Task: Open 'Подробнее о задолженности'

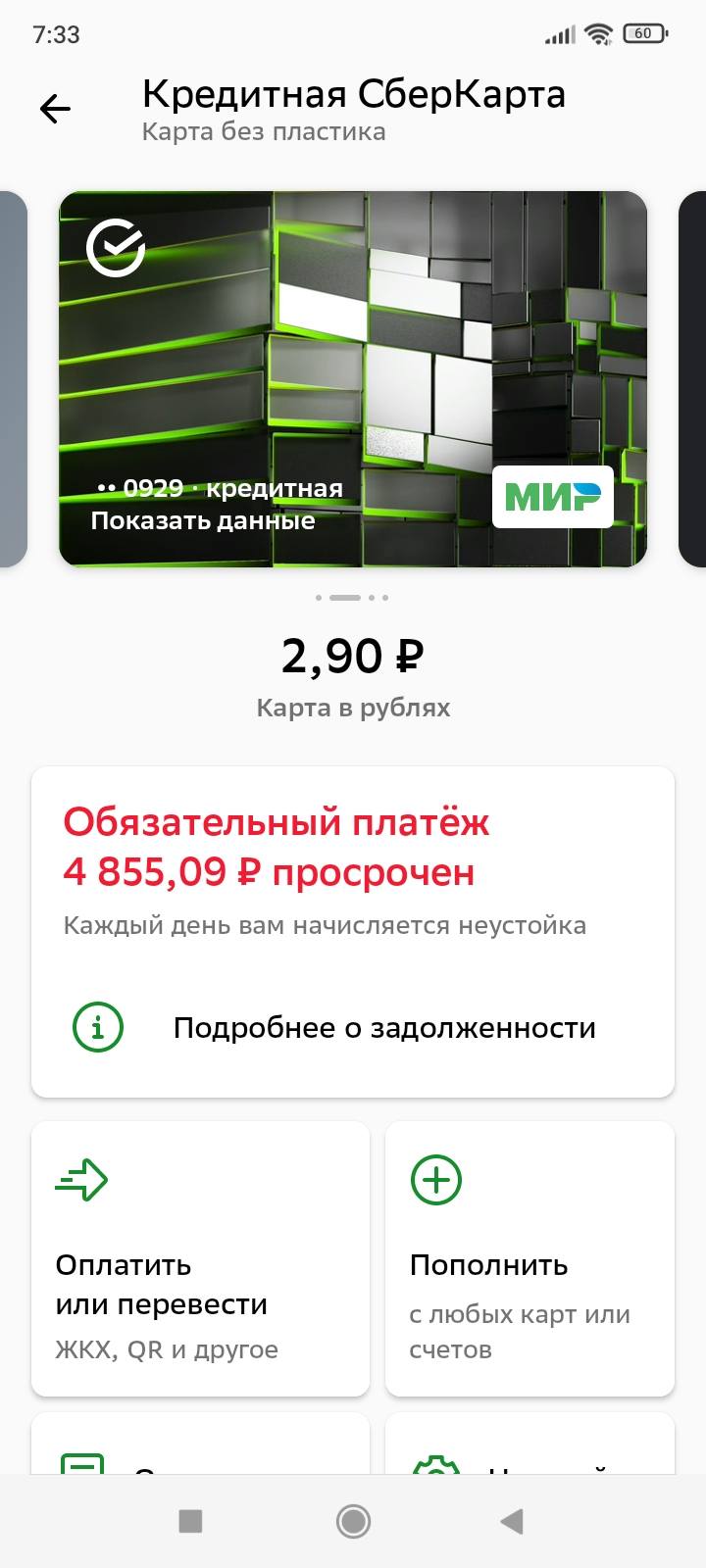Action: click(x=382, y=1027)
